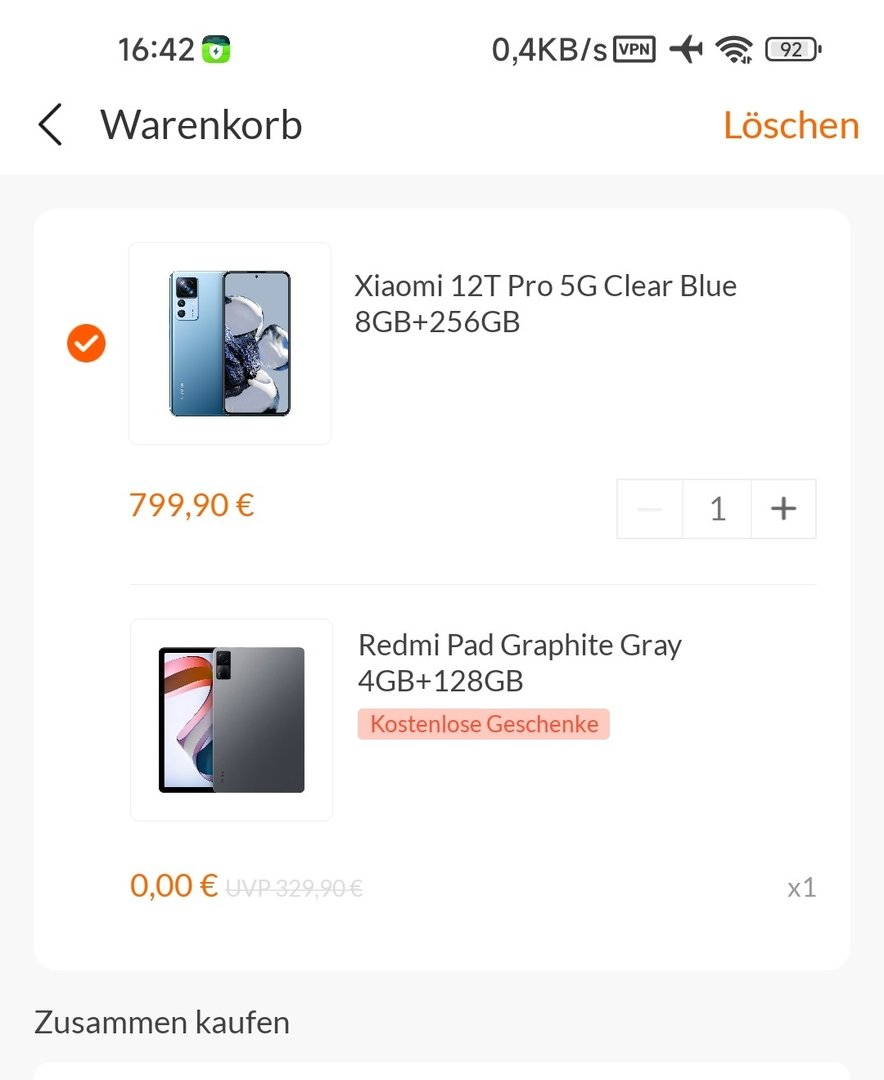Viewport: 884px width, 1080px height.
Task: Increase Xiaomi 12T Pro quantity
Action: (783, 509)
